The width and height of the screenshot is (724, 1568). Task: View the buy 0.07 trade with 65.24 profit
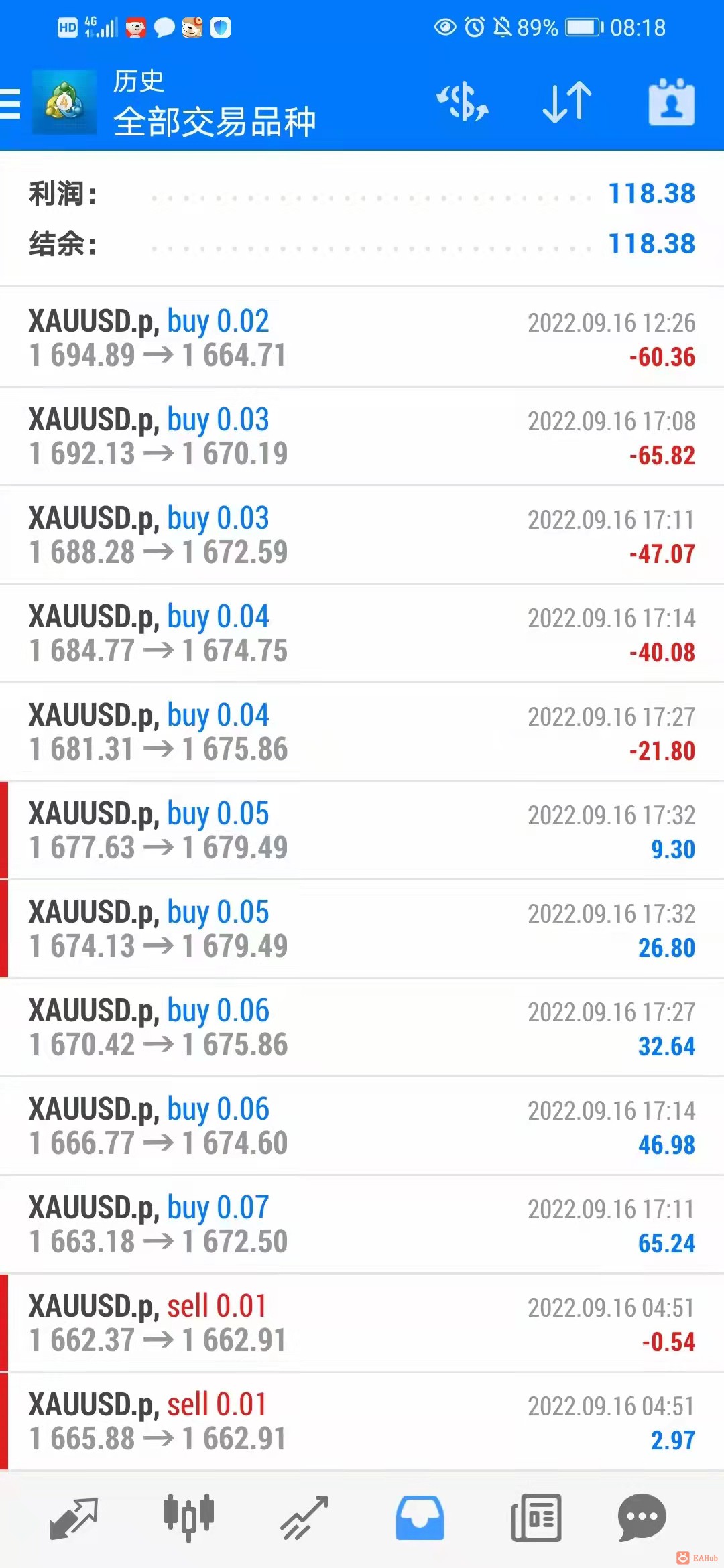click(362, 1224)
